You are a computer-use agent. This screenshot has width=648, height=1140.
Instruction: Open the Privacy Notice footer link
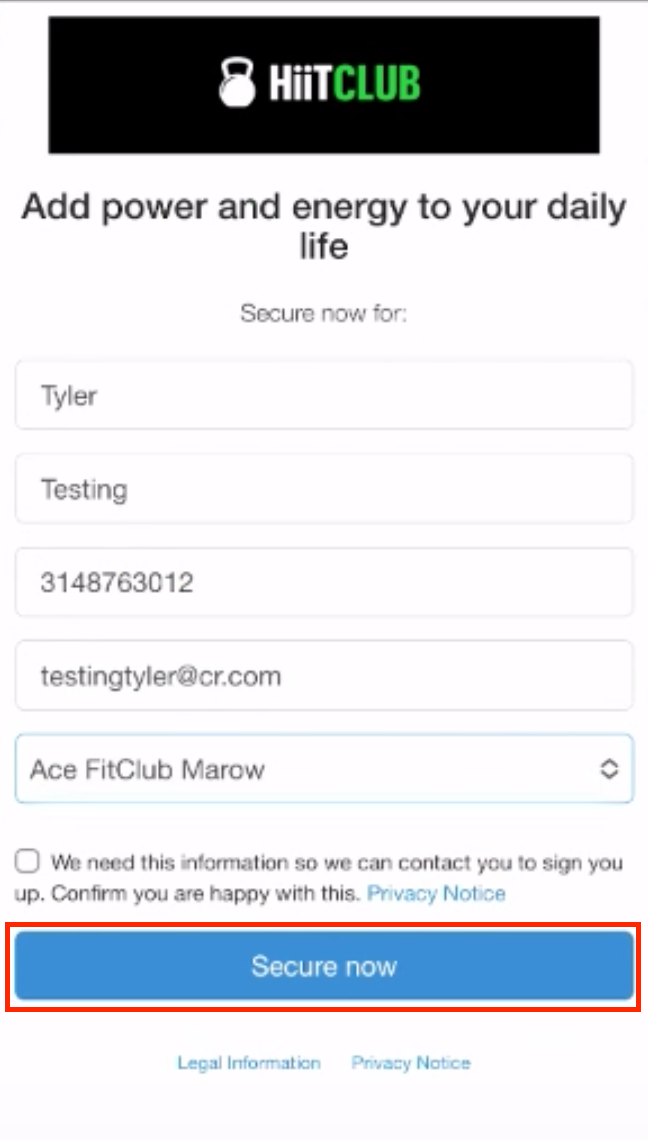410,1063
